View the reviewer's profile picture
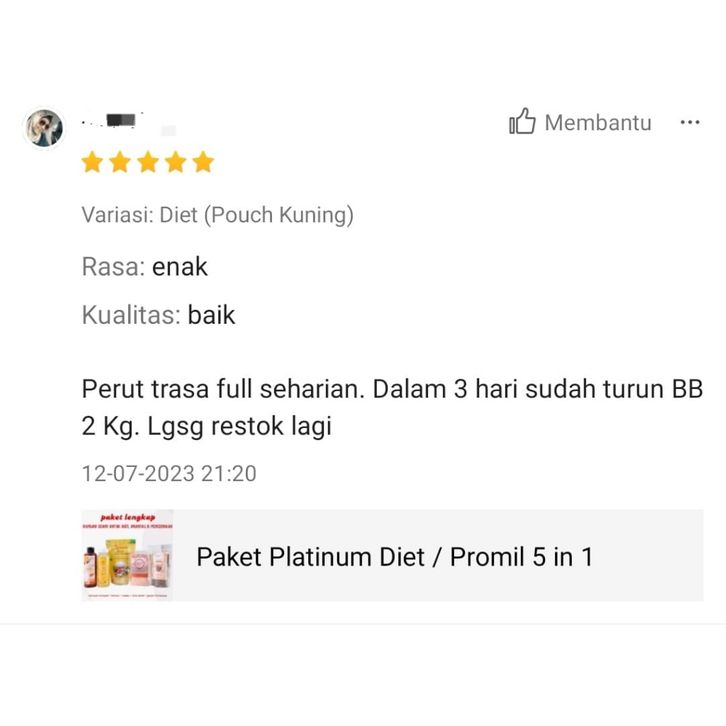 [44, 128]
